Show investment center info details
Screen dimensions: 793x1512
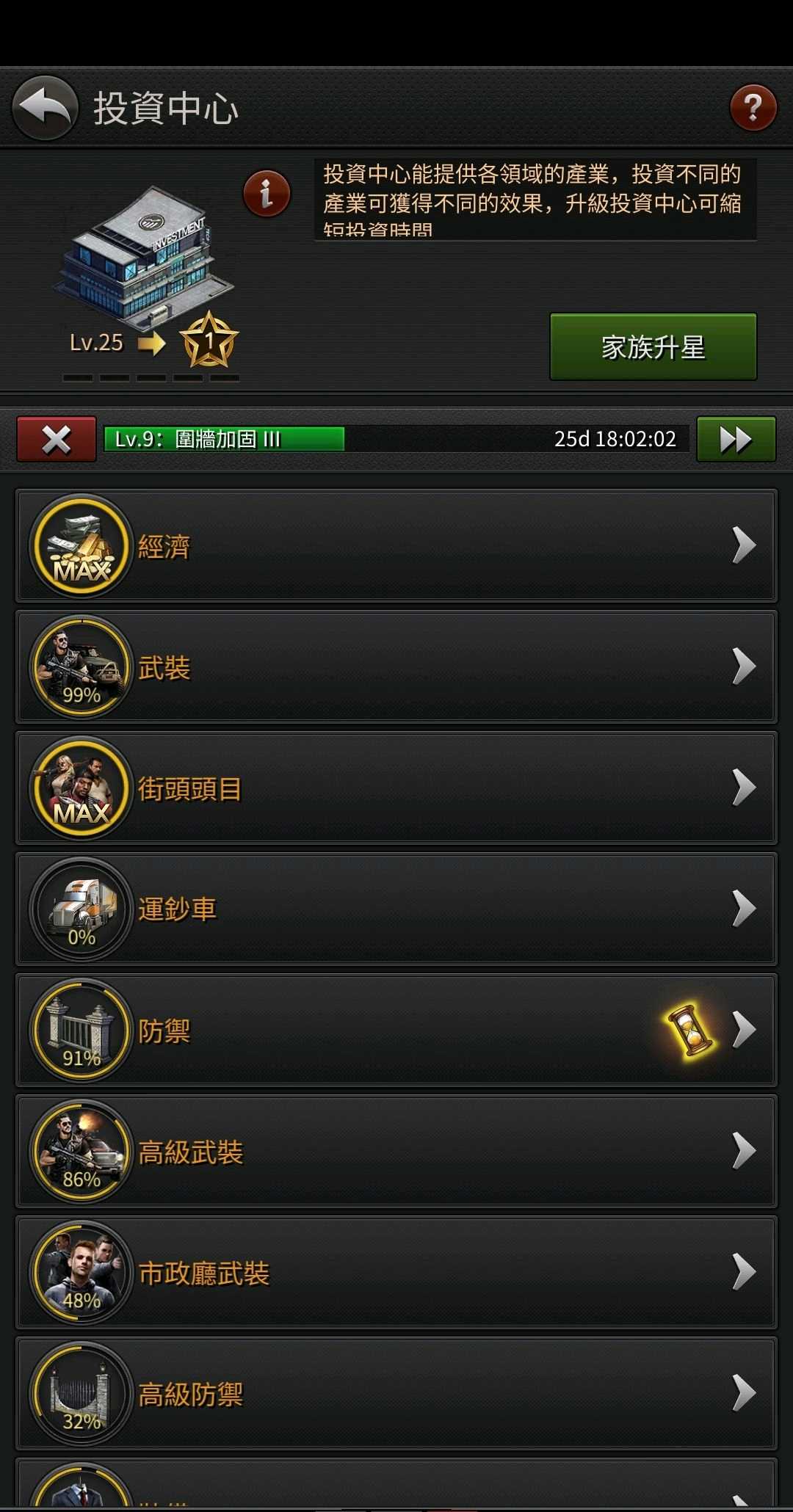click(x=267, y=194)
